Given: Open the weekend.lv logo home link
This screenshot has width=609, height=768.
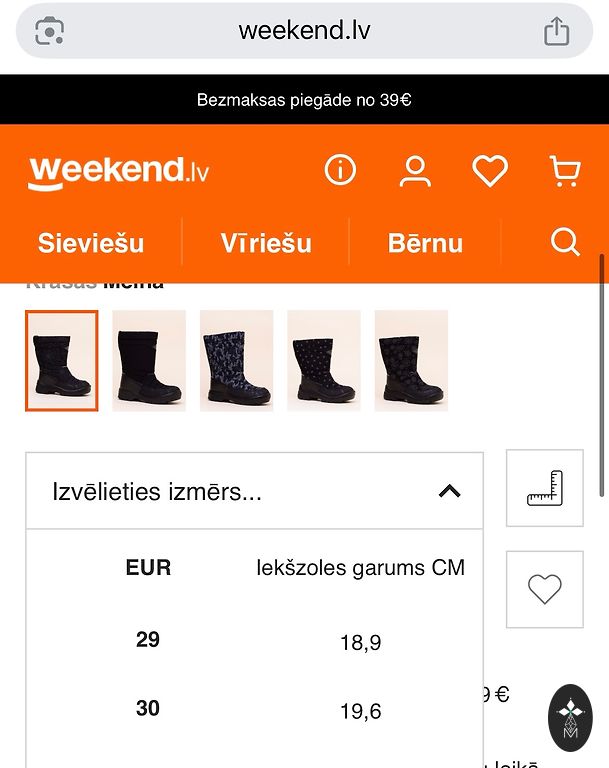Looking at the screenshot, I should coord(119,171).
